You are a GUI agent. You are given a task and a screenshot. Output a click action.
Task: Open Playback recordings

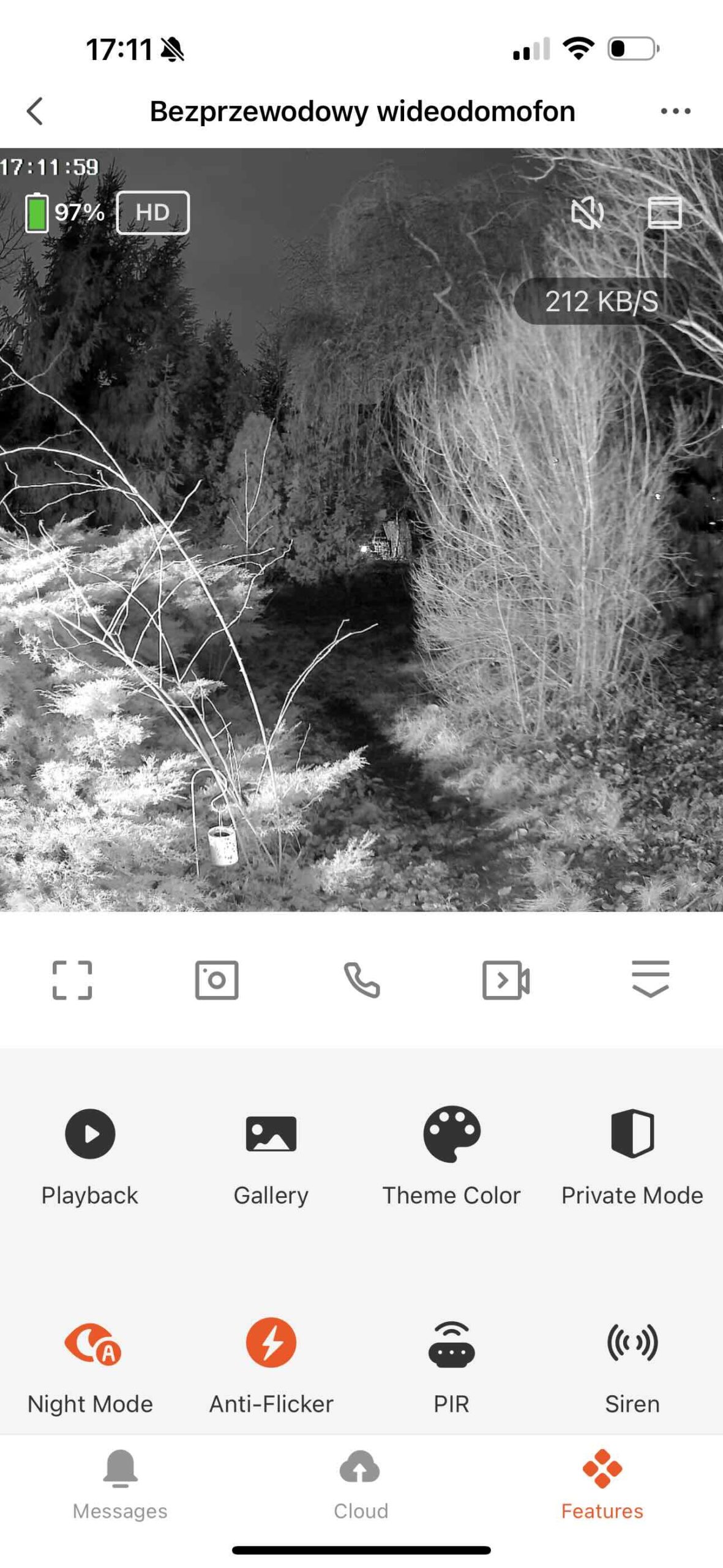[x=90, y=1150]
